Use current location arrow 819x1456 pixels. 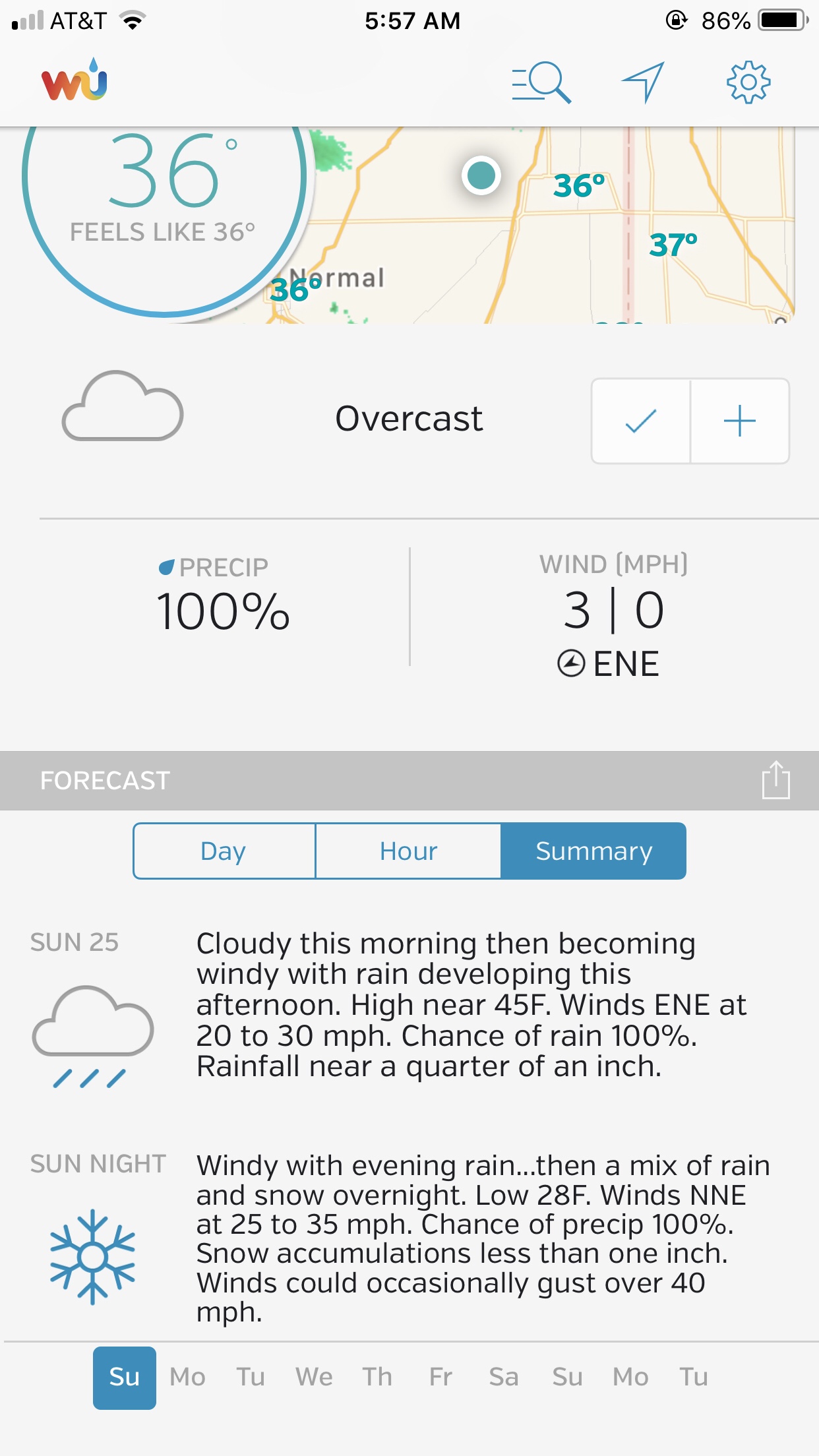[643, 82]
